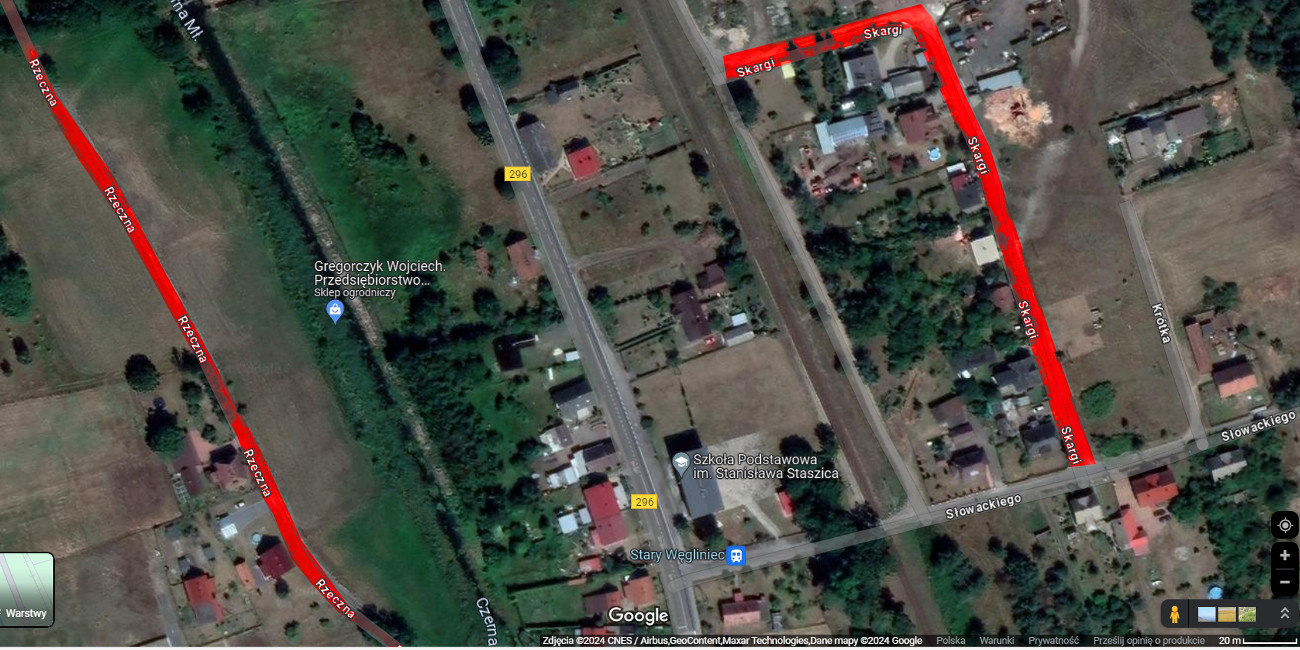1300x650 pixels.
Task: Open the Prywatność privacy link
Action: (x=1053, y=641)
